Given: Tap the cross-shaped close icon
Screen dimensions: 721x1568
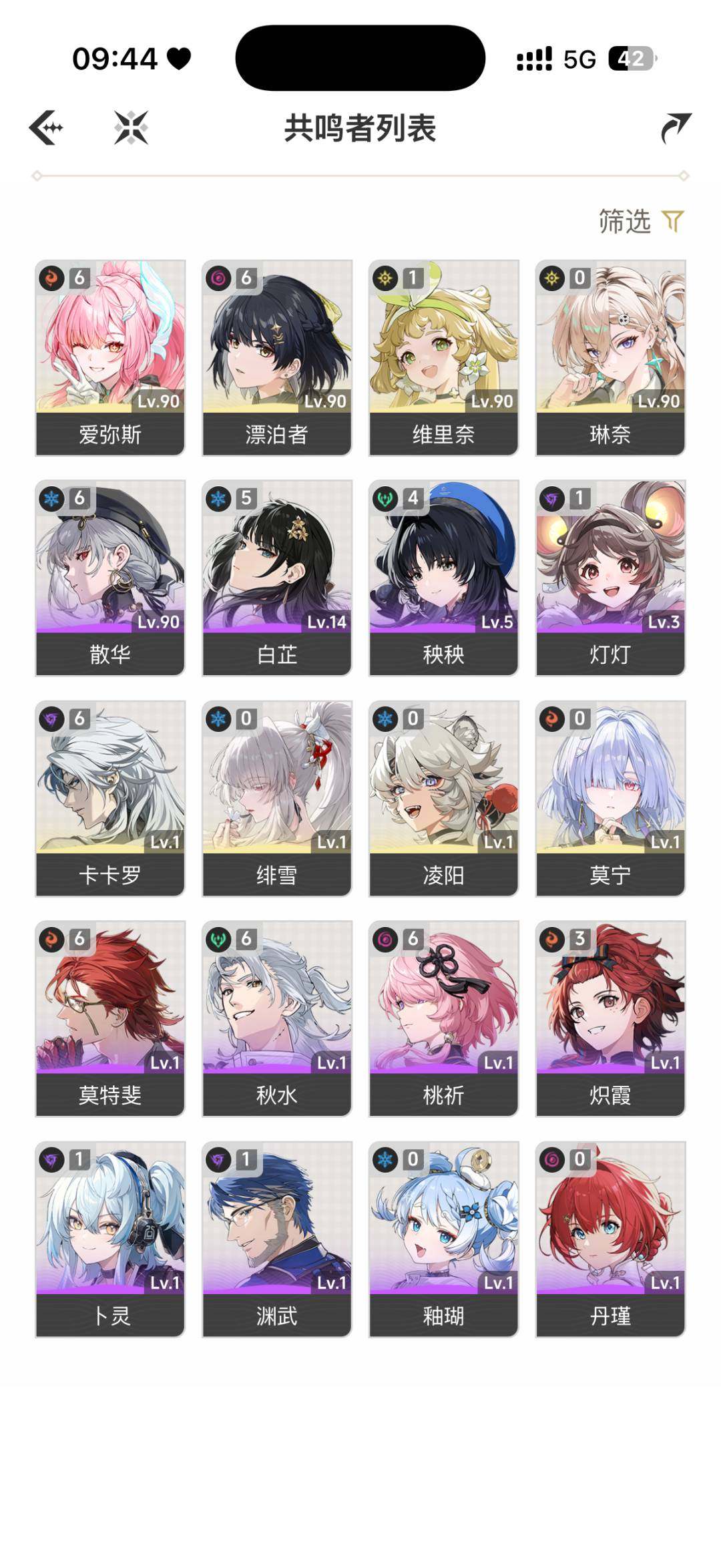Looking at the screenshot, I should 131,128.
